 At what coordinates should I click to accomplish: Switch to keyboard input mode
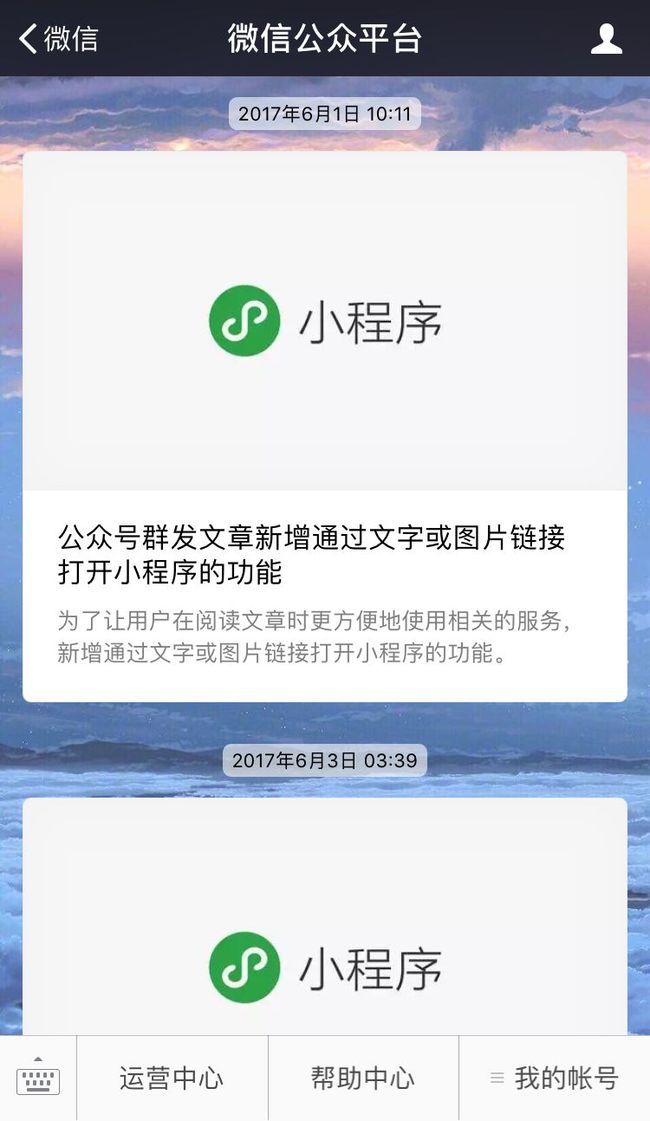(x=38, y=1077)
